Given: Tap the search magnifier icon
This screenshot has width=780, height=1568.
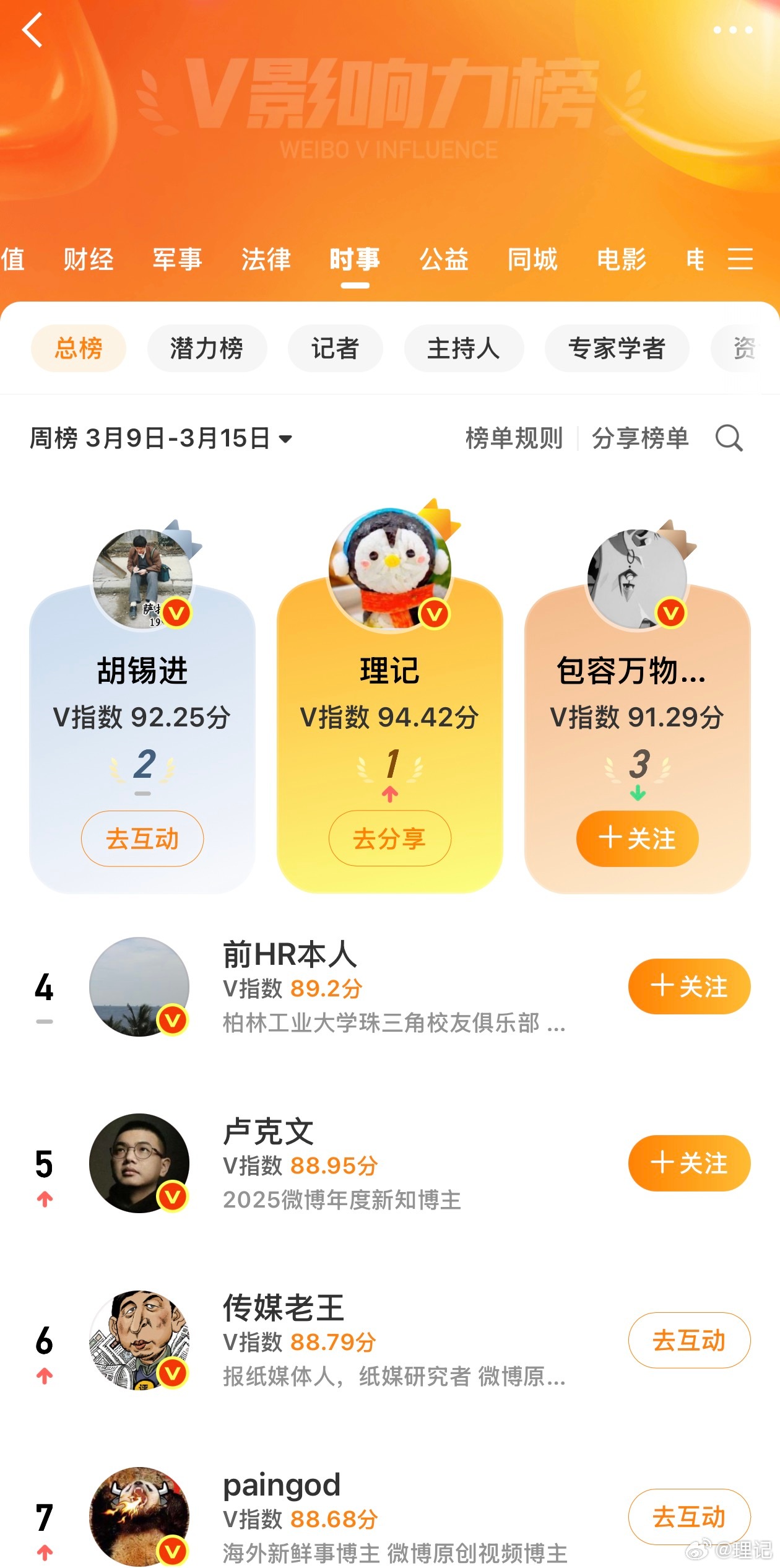Looking at the screenshot, I should point(729,438).
